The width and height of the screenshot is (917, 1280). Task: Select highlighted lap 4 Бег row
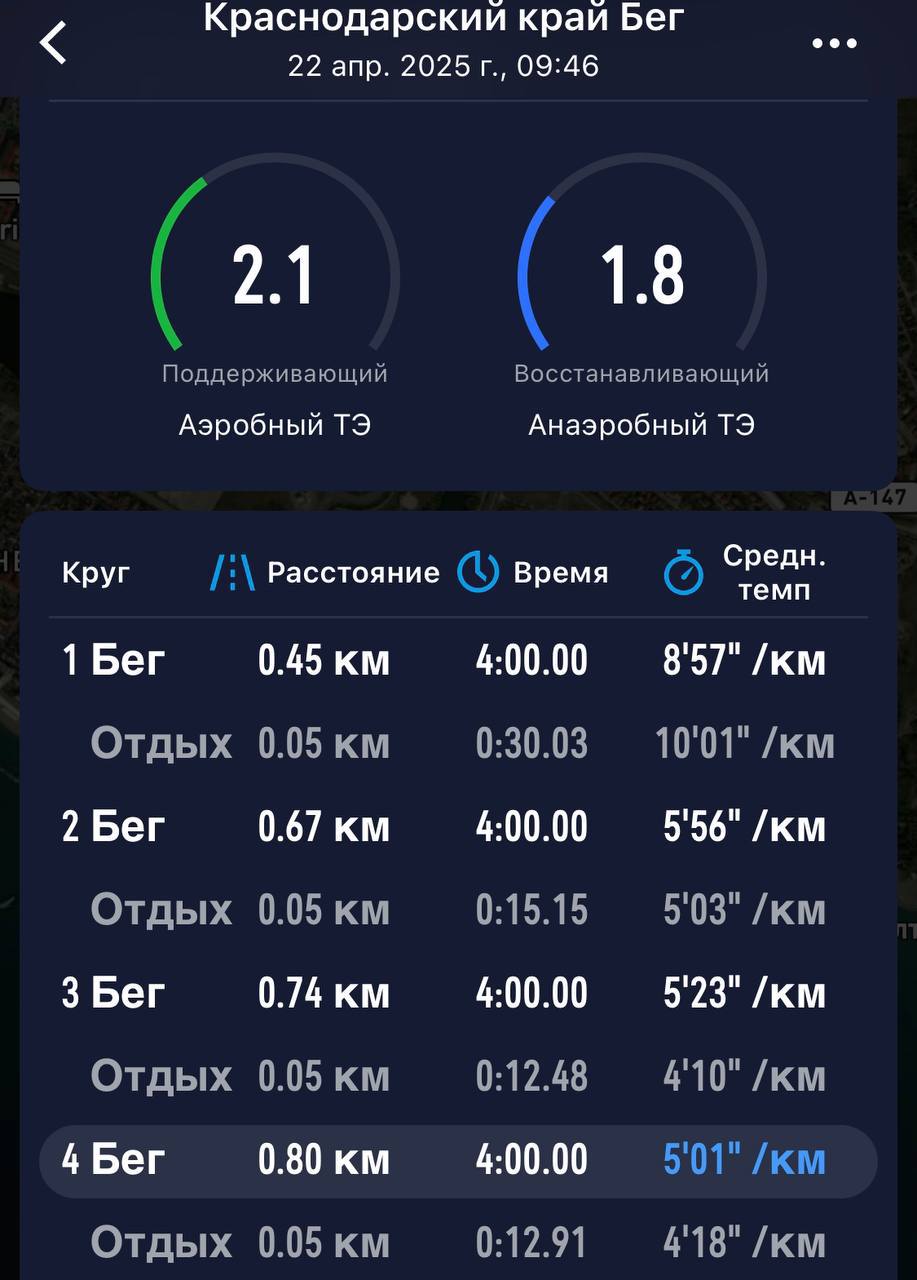(458, 1160)
